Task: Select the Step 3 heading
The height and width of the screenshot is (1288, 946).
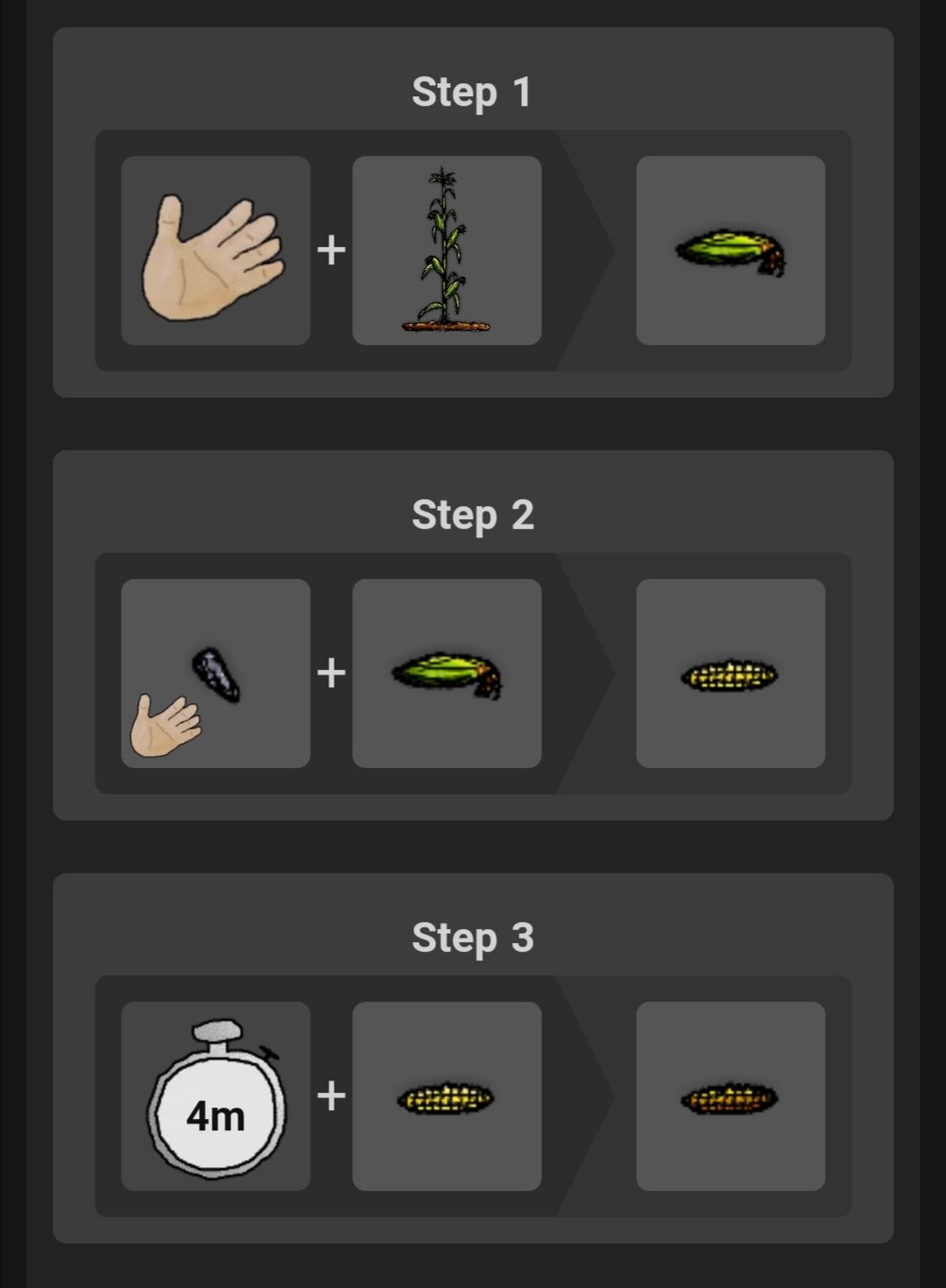Action: coord(473,937)
